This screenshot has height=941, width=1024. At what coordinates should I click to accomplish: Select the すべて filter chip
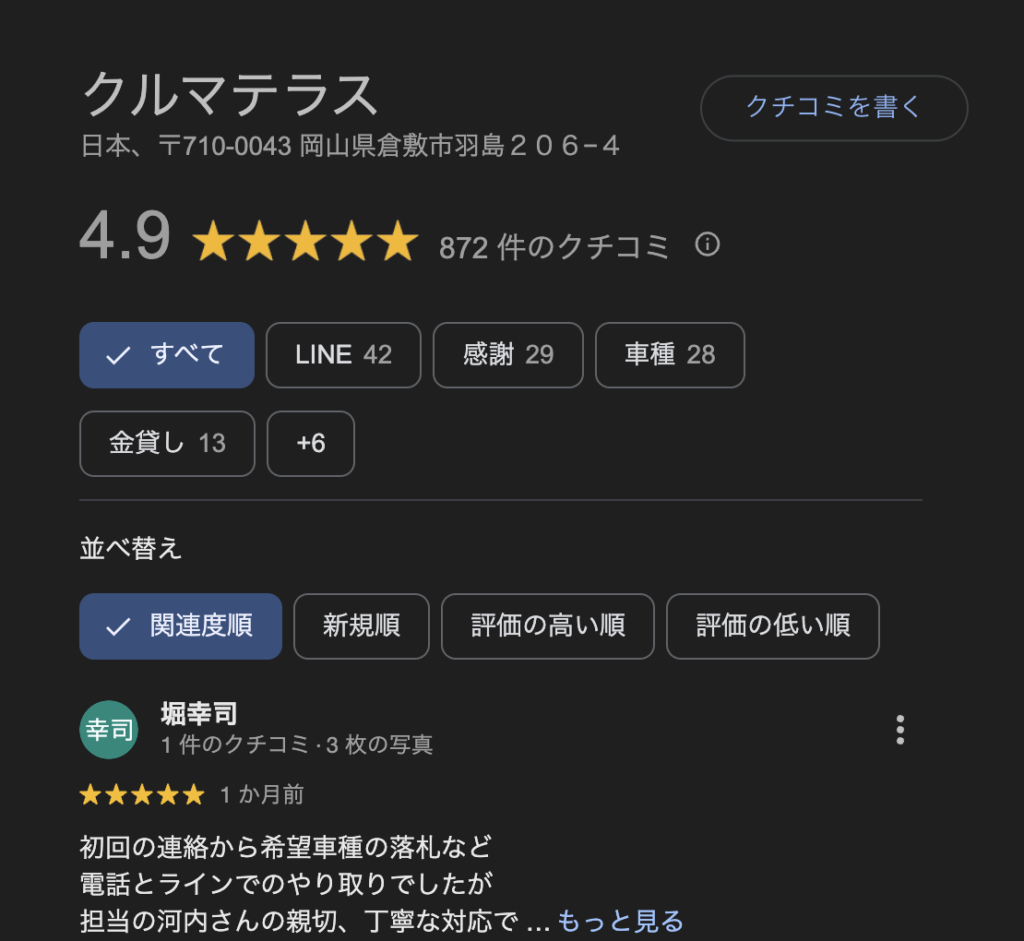pyautogui.click(x=167, y=355)
